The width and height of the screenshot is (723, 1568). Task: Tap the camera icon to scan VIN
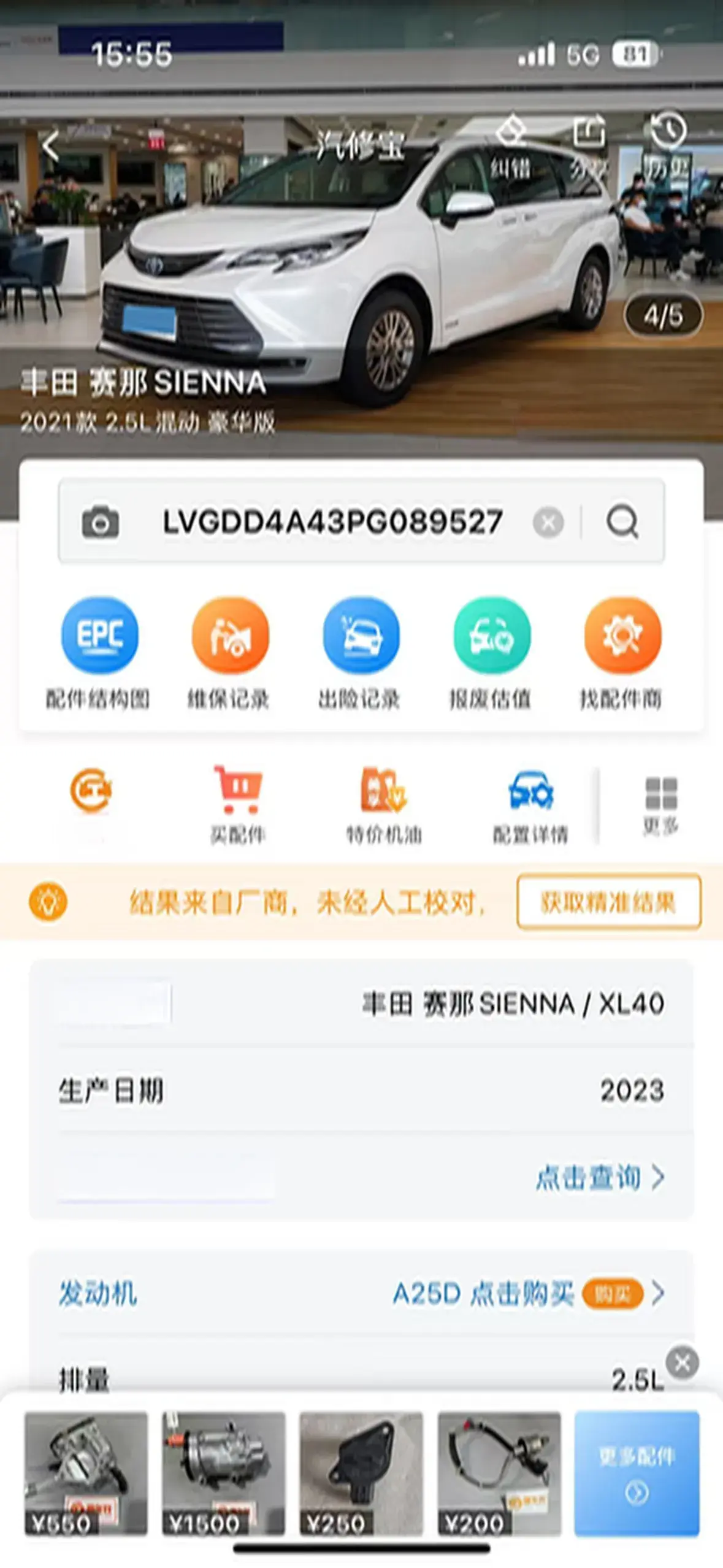100,523
